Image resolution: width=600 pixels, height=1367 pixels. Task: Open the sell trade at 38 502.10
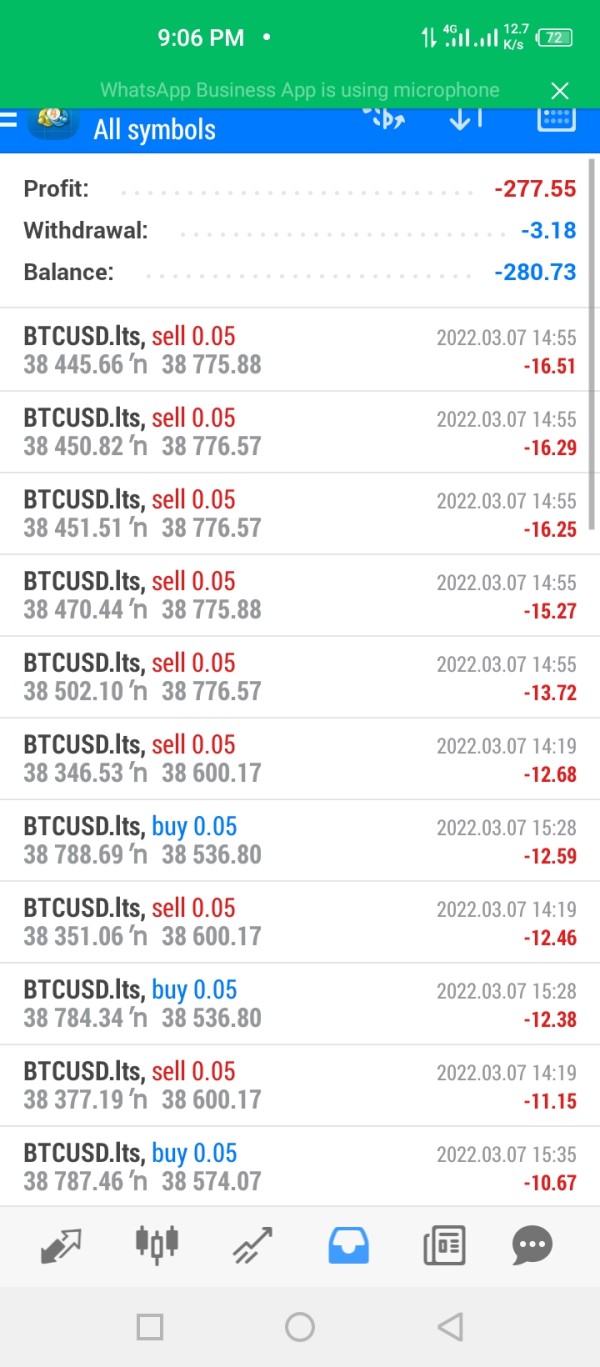tap(300, 677)
